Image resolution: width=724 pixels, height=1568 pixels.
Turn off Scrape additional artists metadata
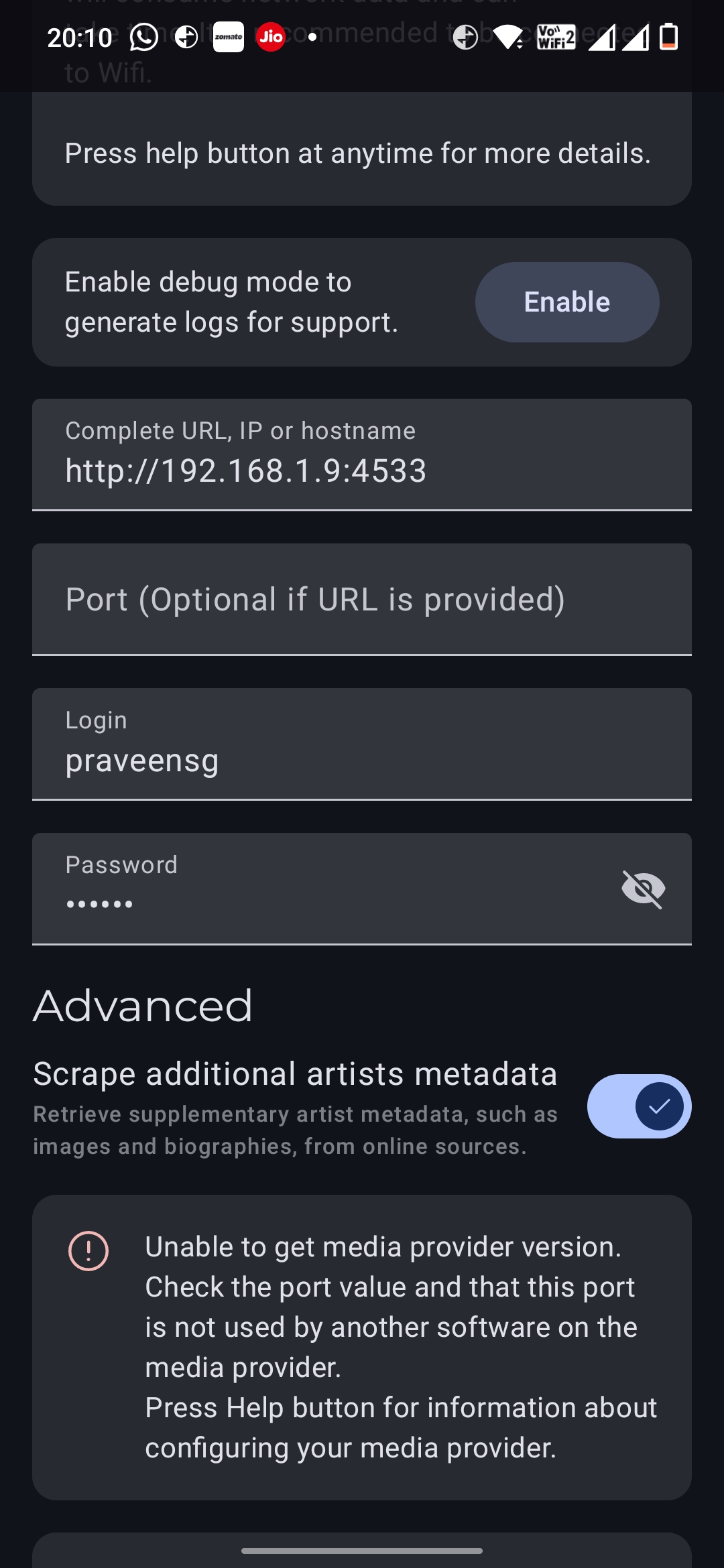point(640,1106)
